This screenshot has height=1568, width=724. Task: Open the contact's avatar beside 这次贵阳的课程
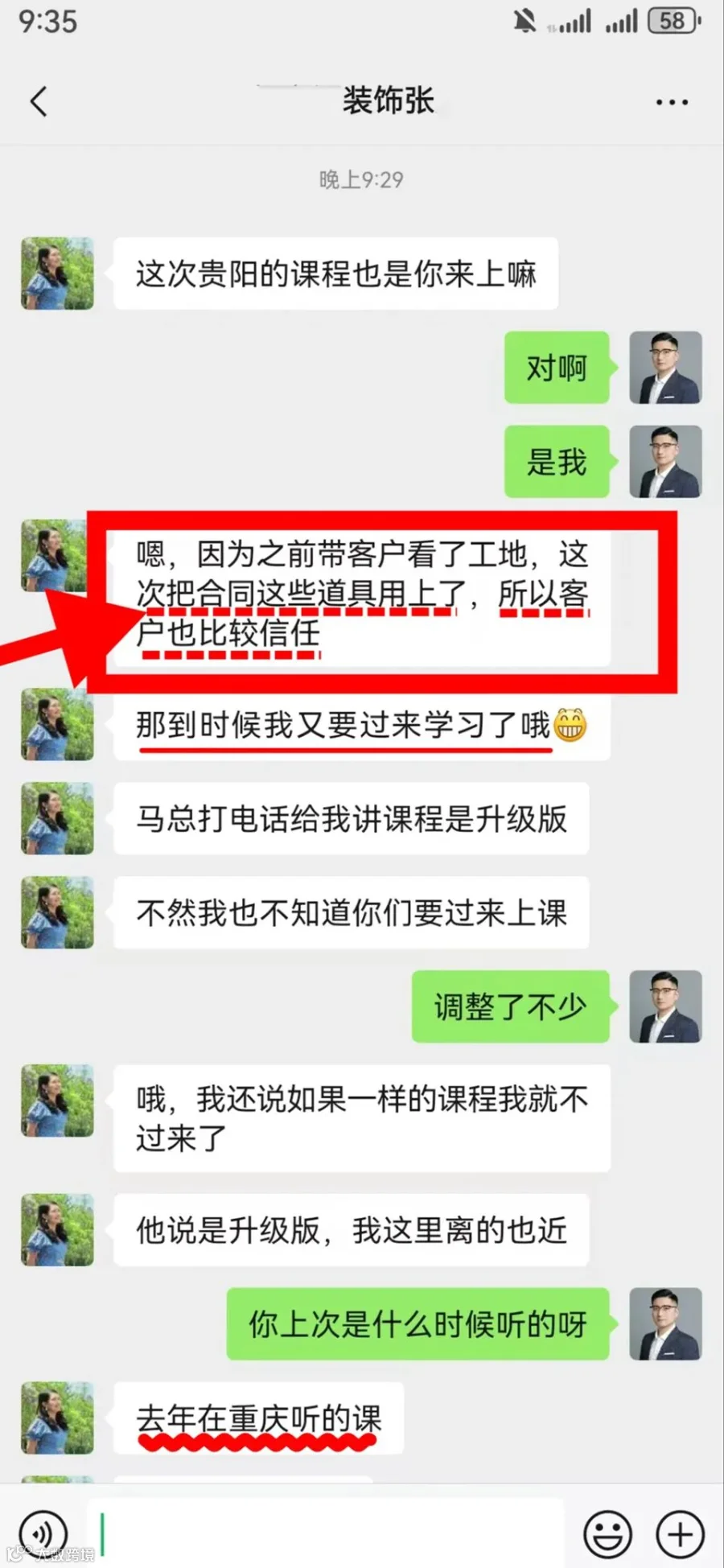pyautogui.click(x=57, y=274)
